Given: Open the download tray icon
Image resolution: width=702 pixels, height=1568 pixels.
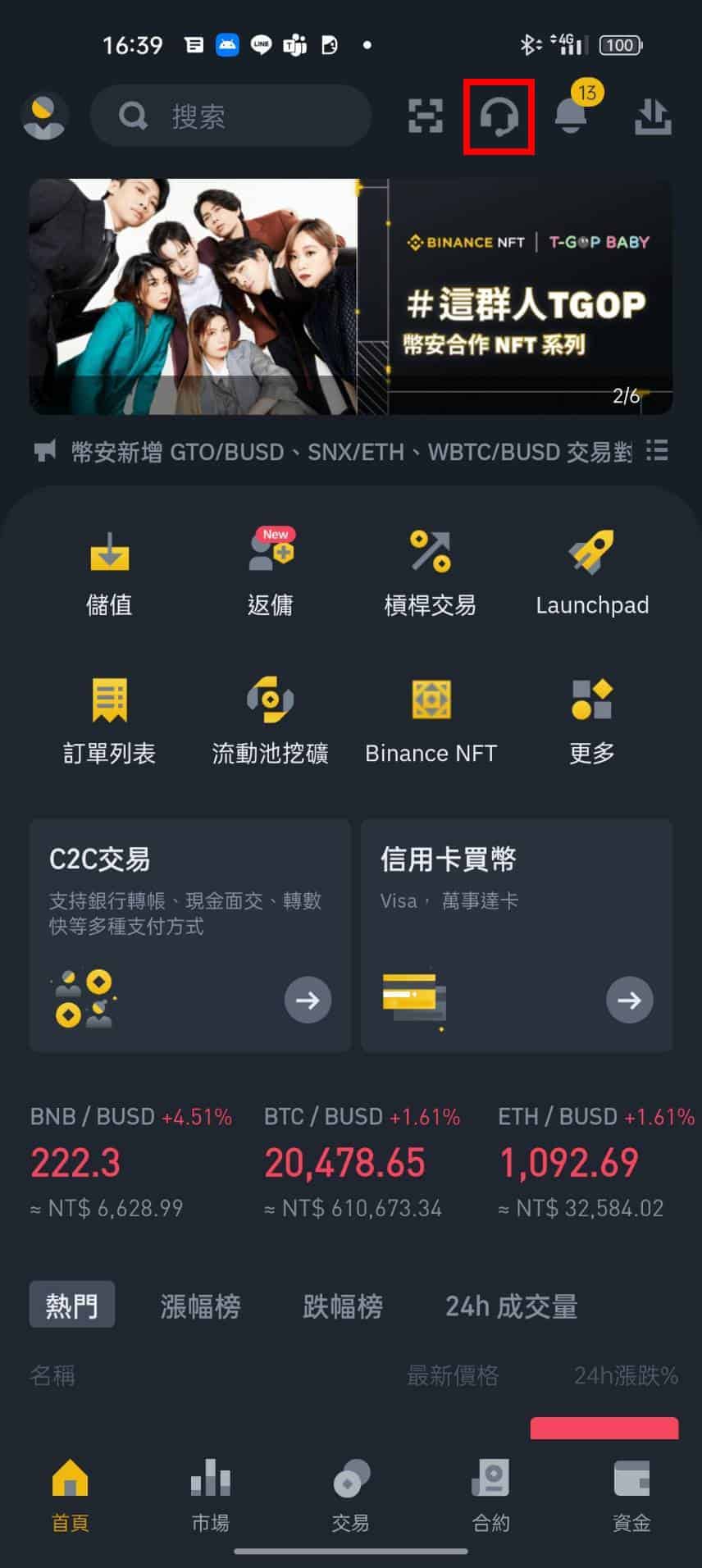Looking at the screenshot, I should point(653,116).
